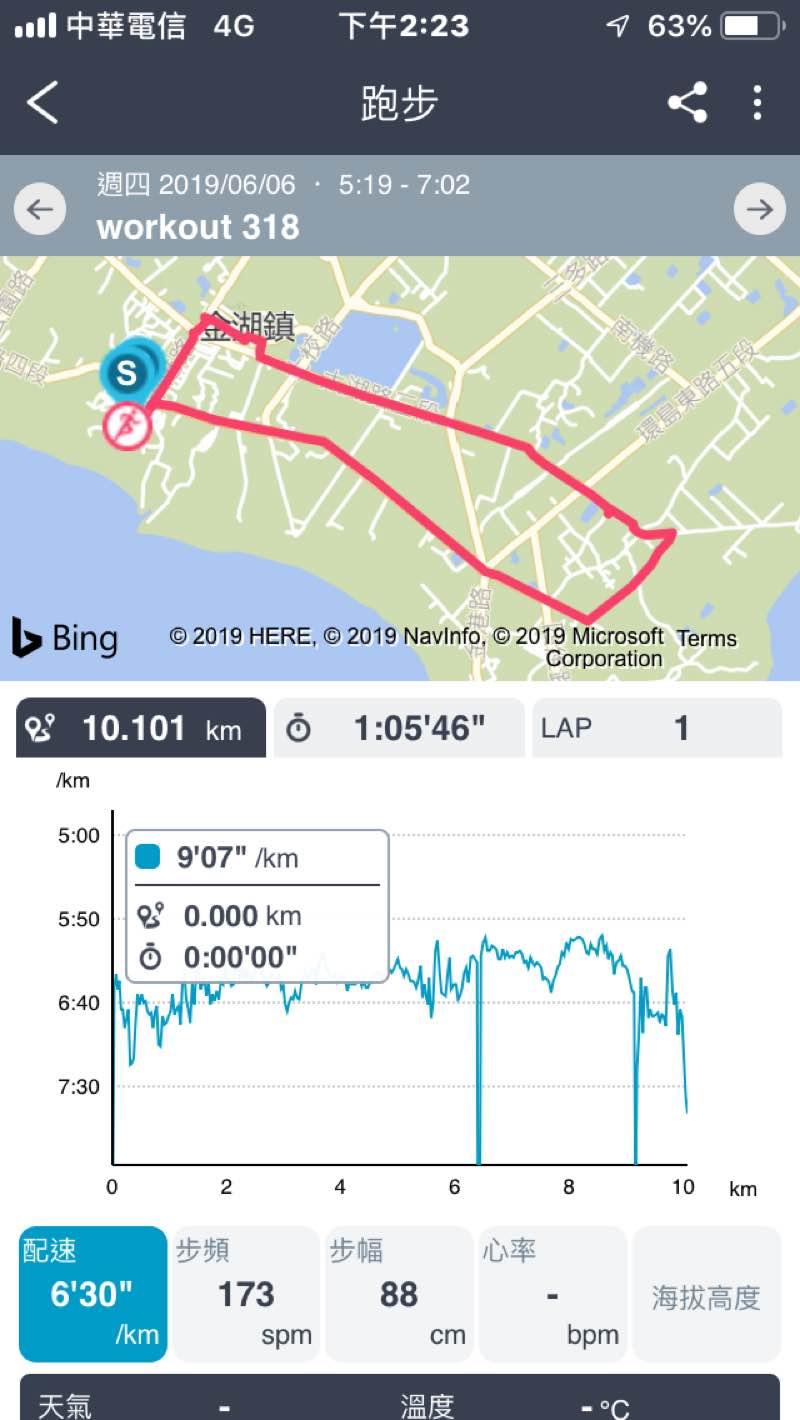Switch to the LAP view
The width and height of the screenshot is (800, 1420).
click(x=656, y=728)
